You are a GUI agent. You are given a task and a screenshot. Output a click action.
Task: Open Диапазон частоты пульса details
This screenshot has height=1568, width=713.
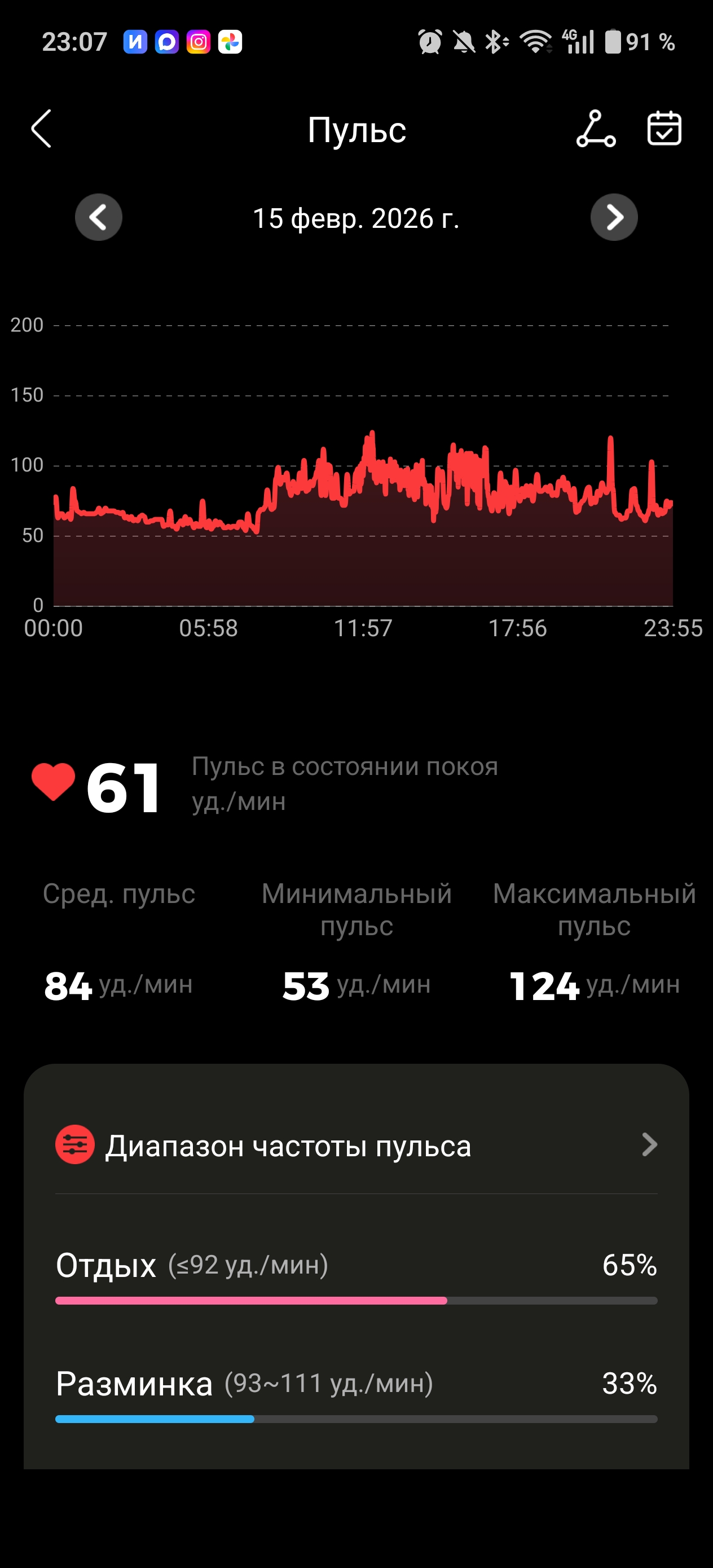pyautogui.click(x=356, y=1146)
